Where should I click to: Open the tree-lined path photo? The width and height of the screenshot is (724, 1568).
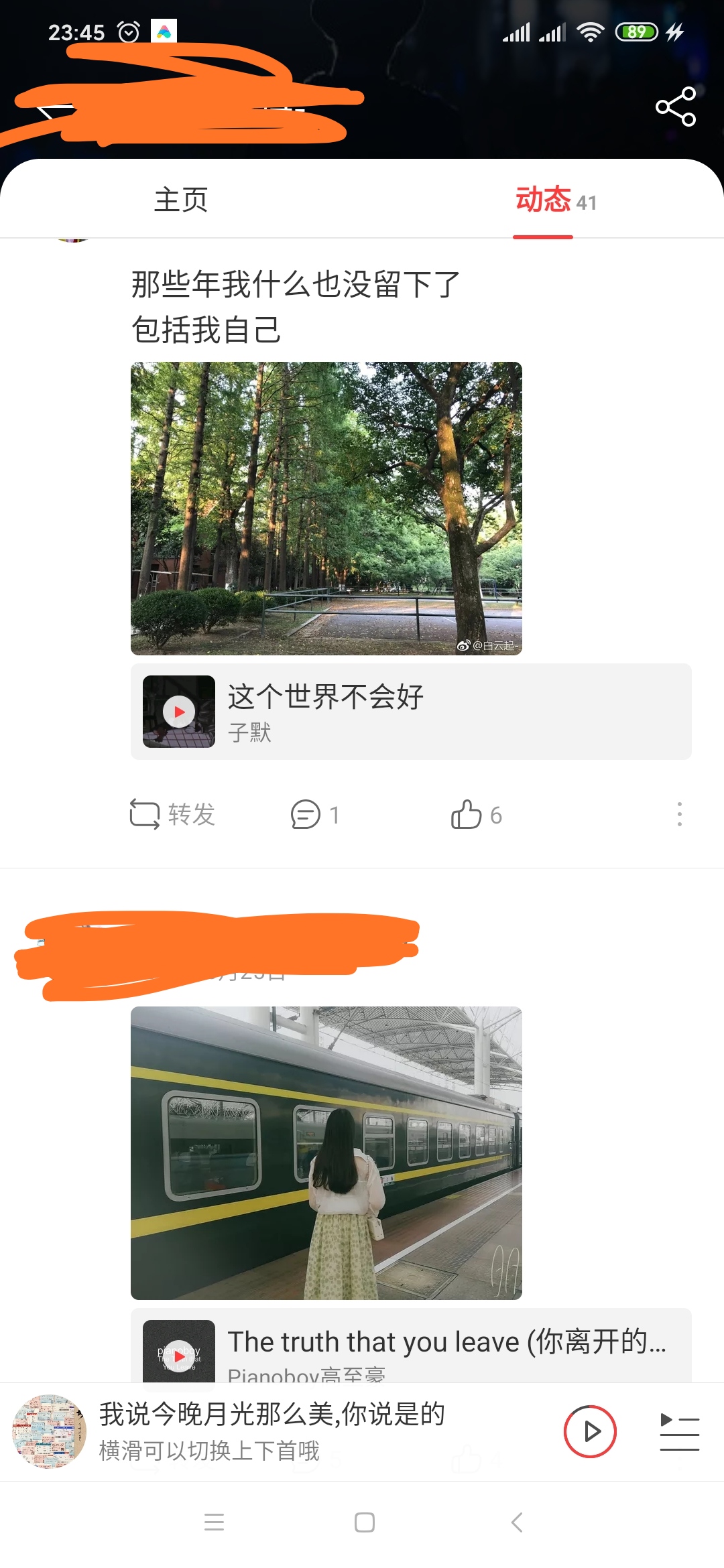[326, 508]
